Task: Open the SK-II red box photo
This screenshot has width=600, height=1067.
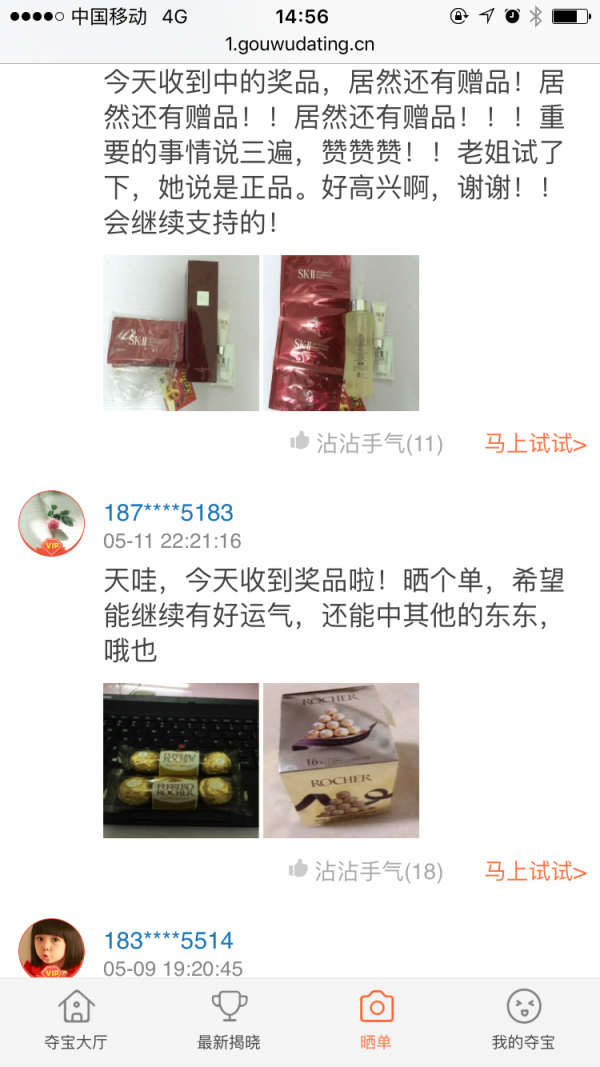Action: point(181,333)
